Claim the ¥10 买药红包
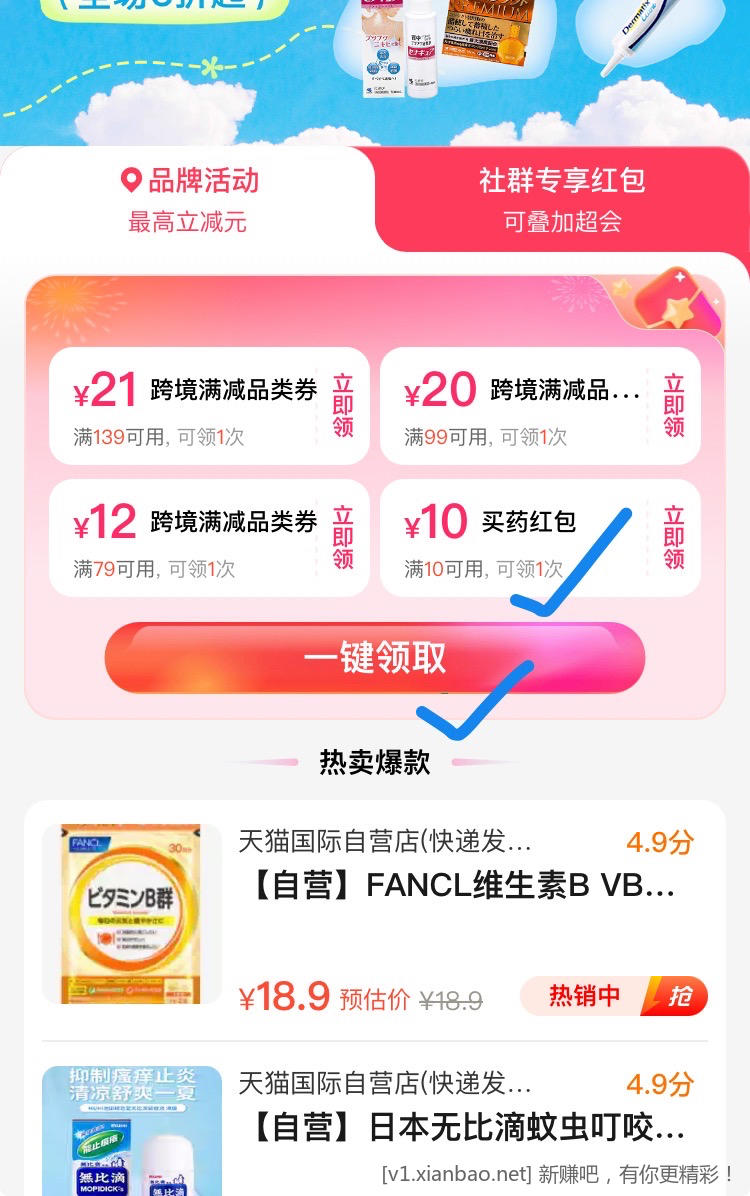Viewport: 750px width, 1196px height. (x=674, y=538)
